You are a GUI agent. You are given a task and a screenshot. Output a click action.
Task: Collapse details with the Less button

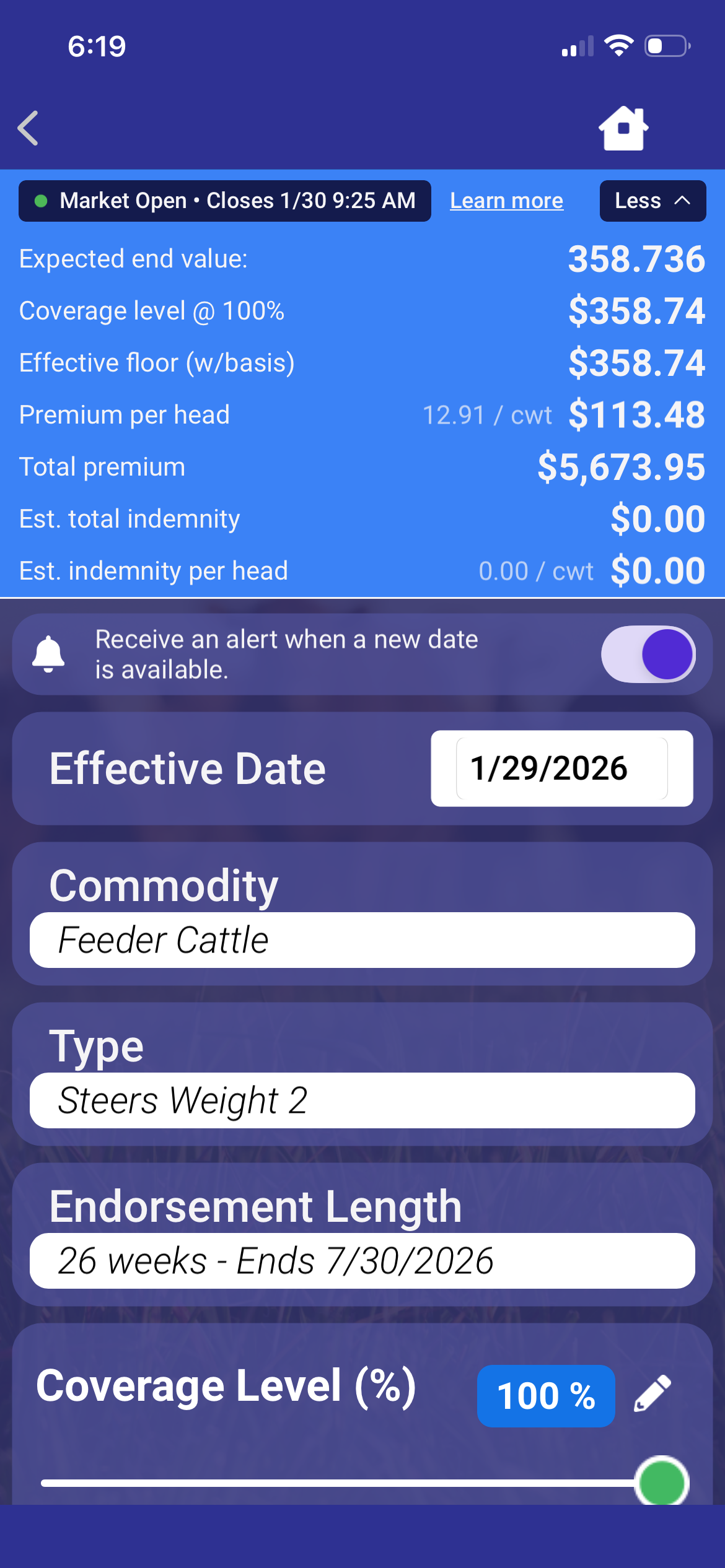coord(652,201)
